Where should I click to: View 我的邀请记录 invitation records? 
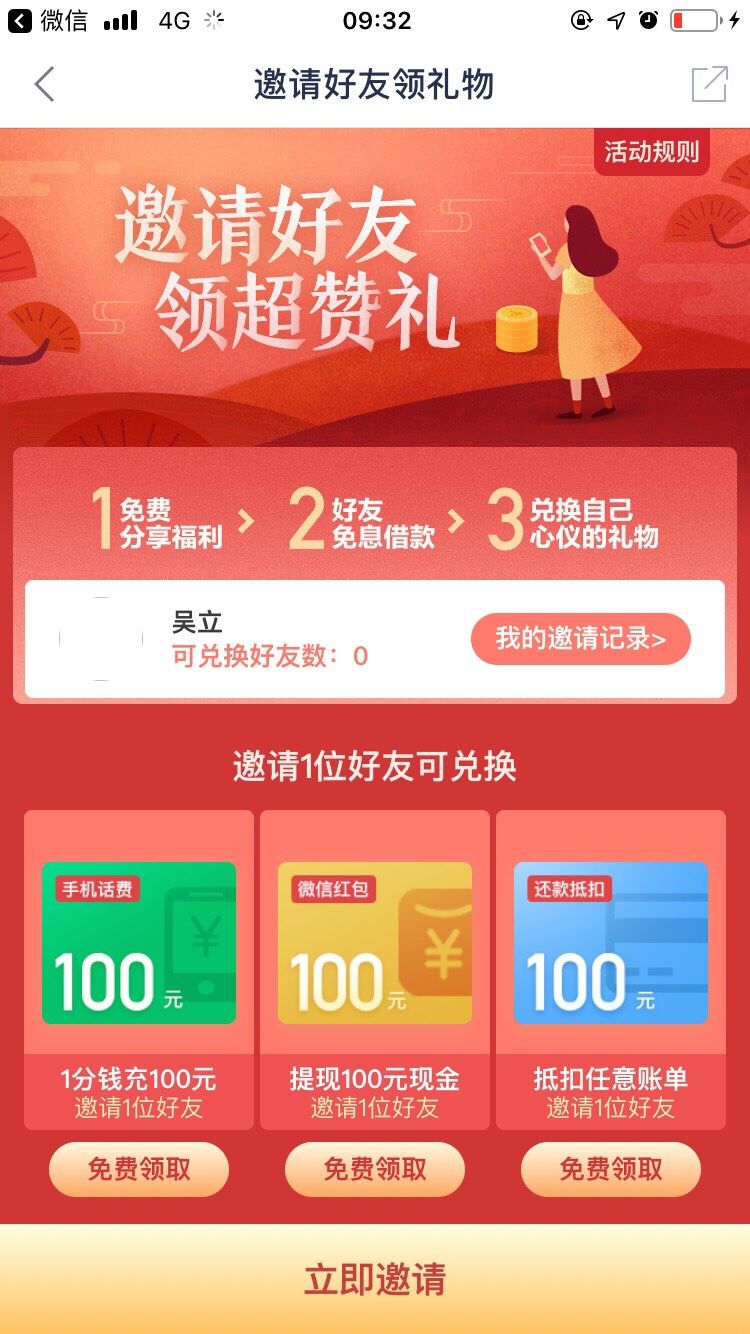pos(580,639)
